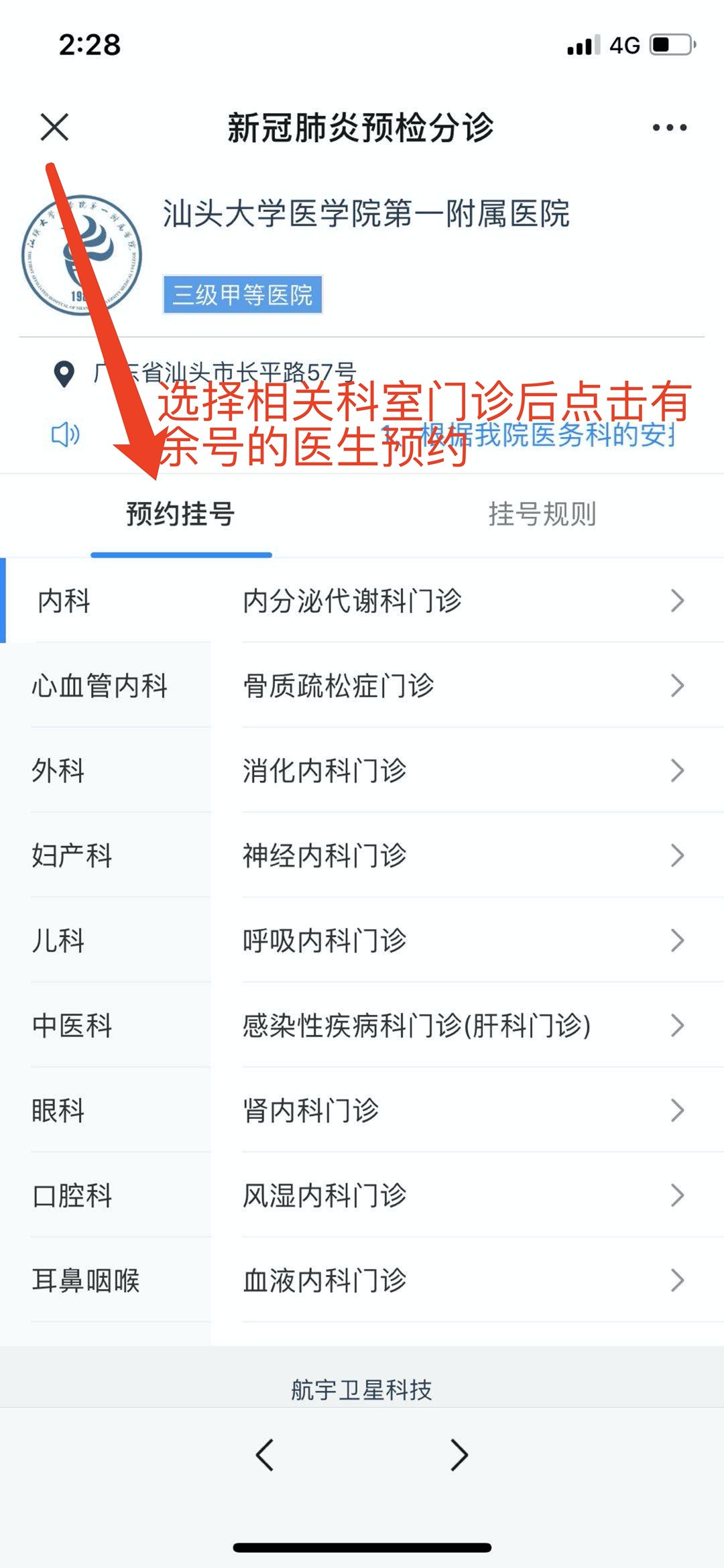Choose 口腔科 category
This screenshot has width=724, height=1568.
click(72, 1195)
